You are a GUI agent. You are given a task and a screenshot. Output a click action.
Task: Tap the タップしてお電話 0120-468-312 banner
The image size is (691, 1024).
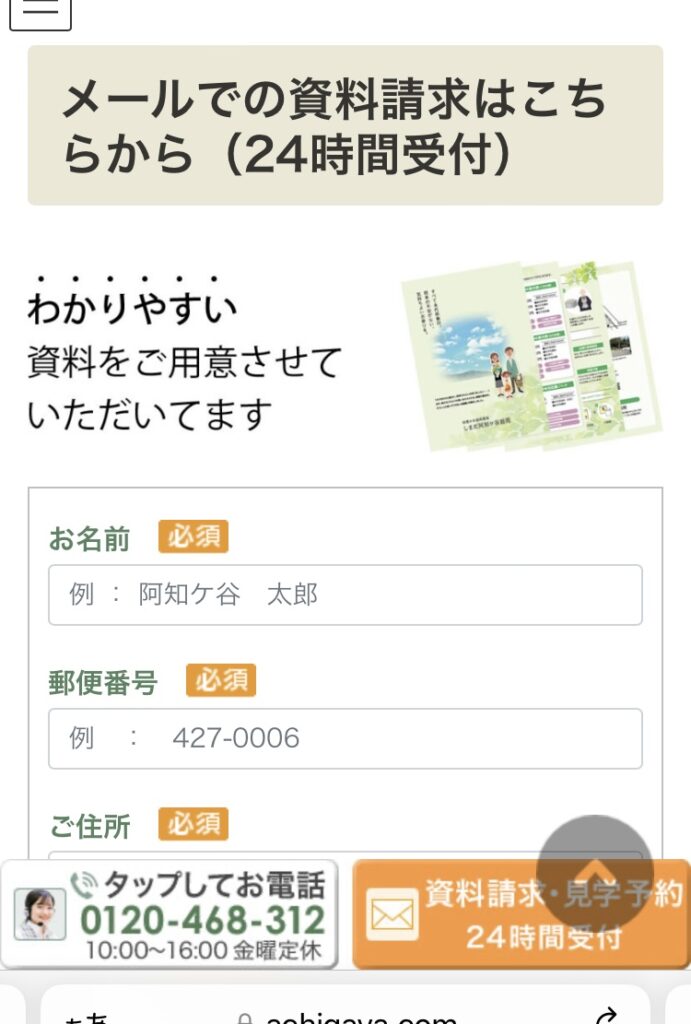pyautogui.click(x=170, y=913)
